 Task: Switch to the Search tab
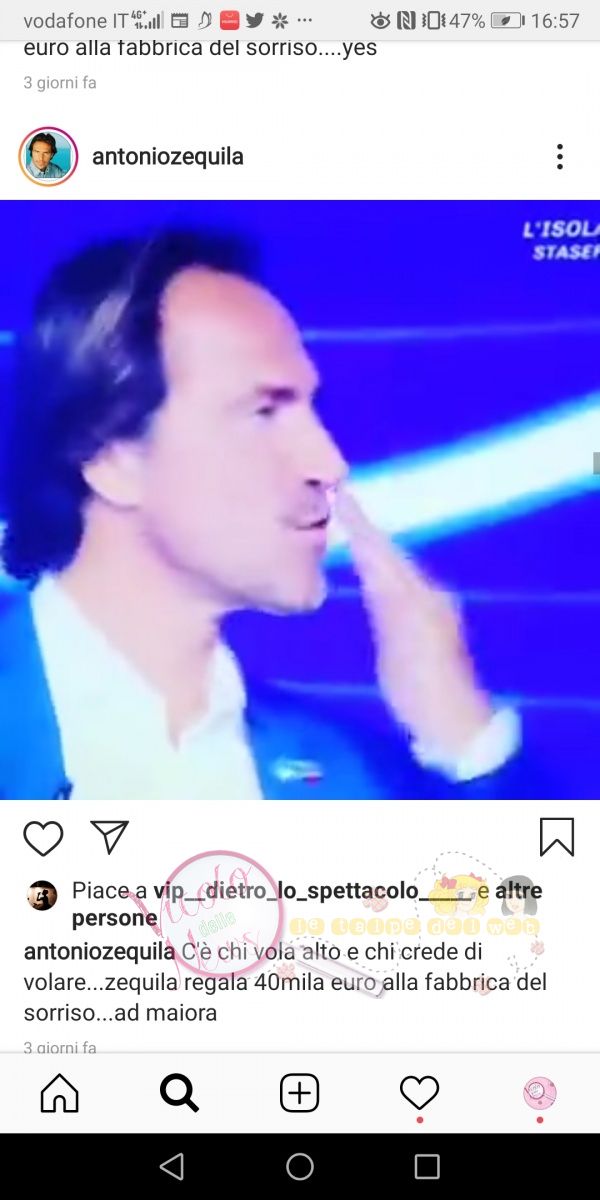pos(180,1093)
